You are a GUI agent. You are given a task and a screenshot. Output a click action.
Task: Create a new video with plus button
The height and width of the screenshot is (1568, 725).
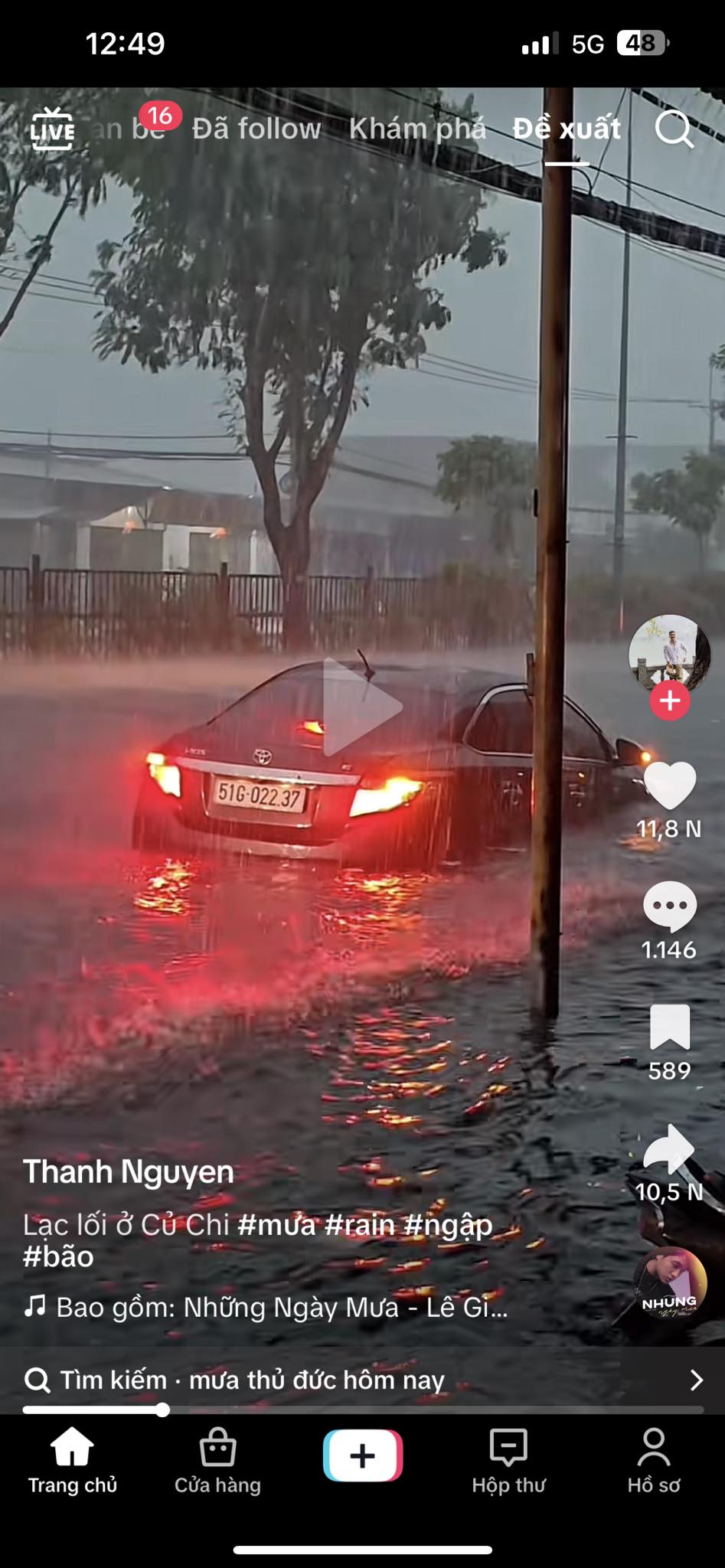(x=362, y=1455)
